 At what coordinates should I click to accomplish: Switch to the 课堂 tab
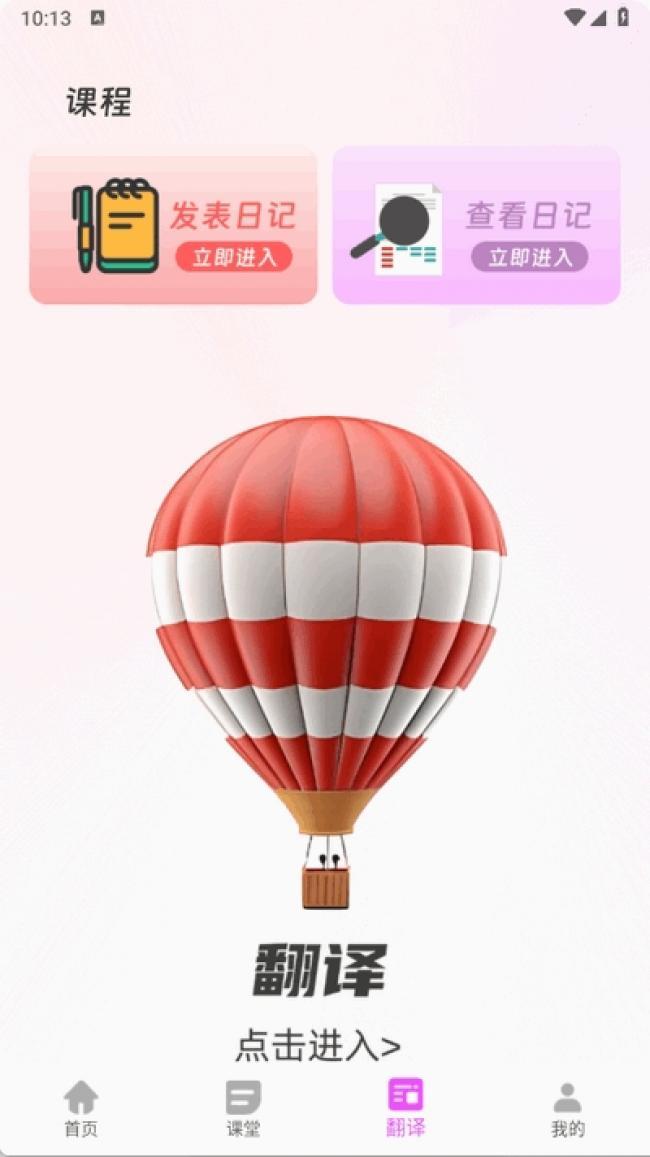(x=243, y=1109)
